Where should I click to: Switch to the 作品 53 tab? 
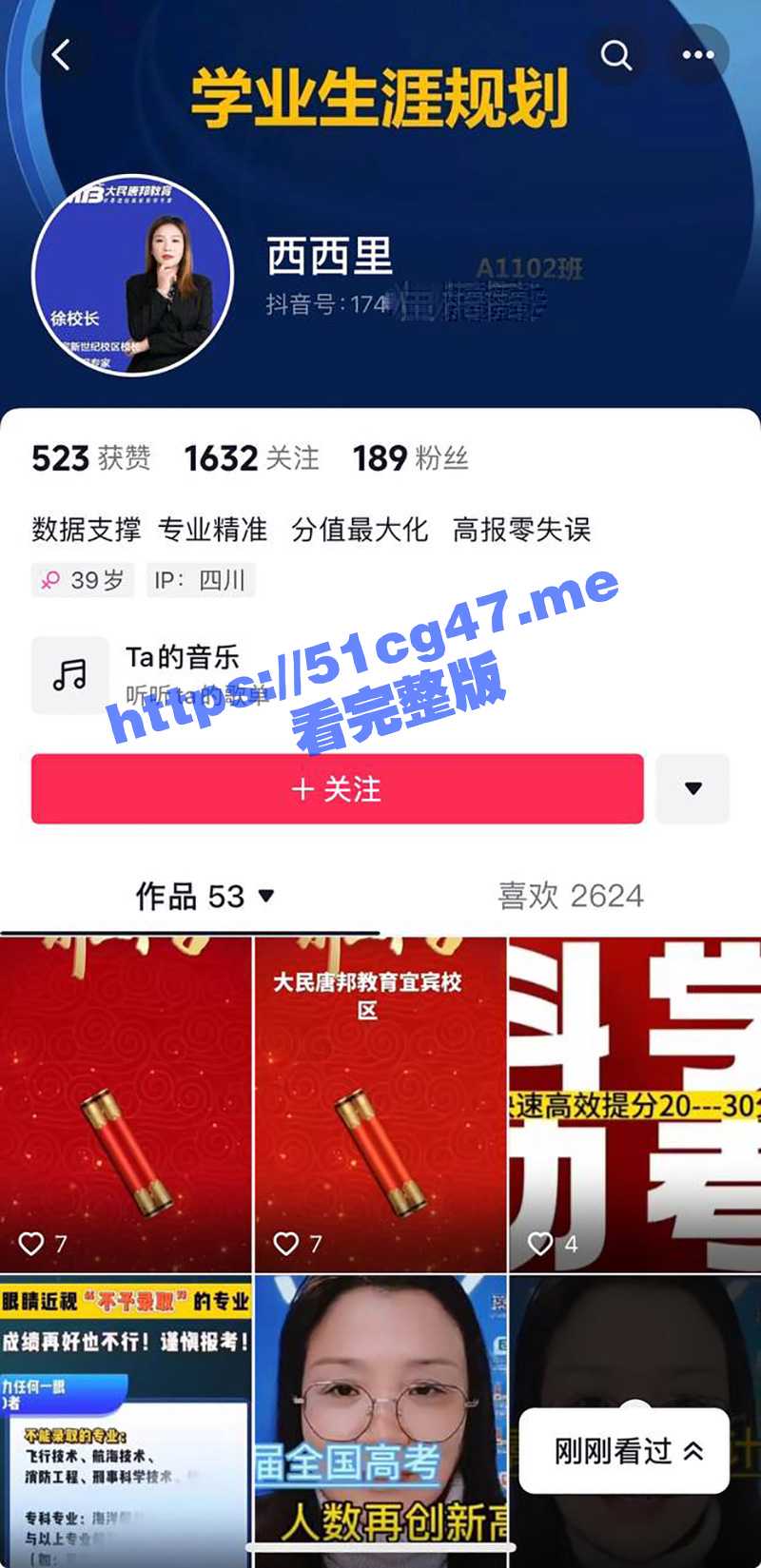(x=203, y=896)
